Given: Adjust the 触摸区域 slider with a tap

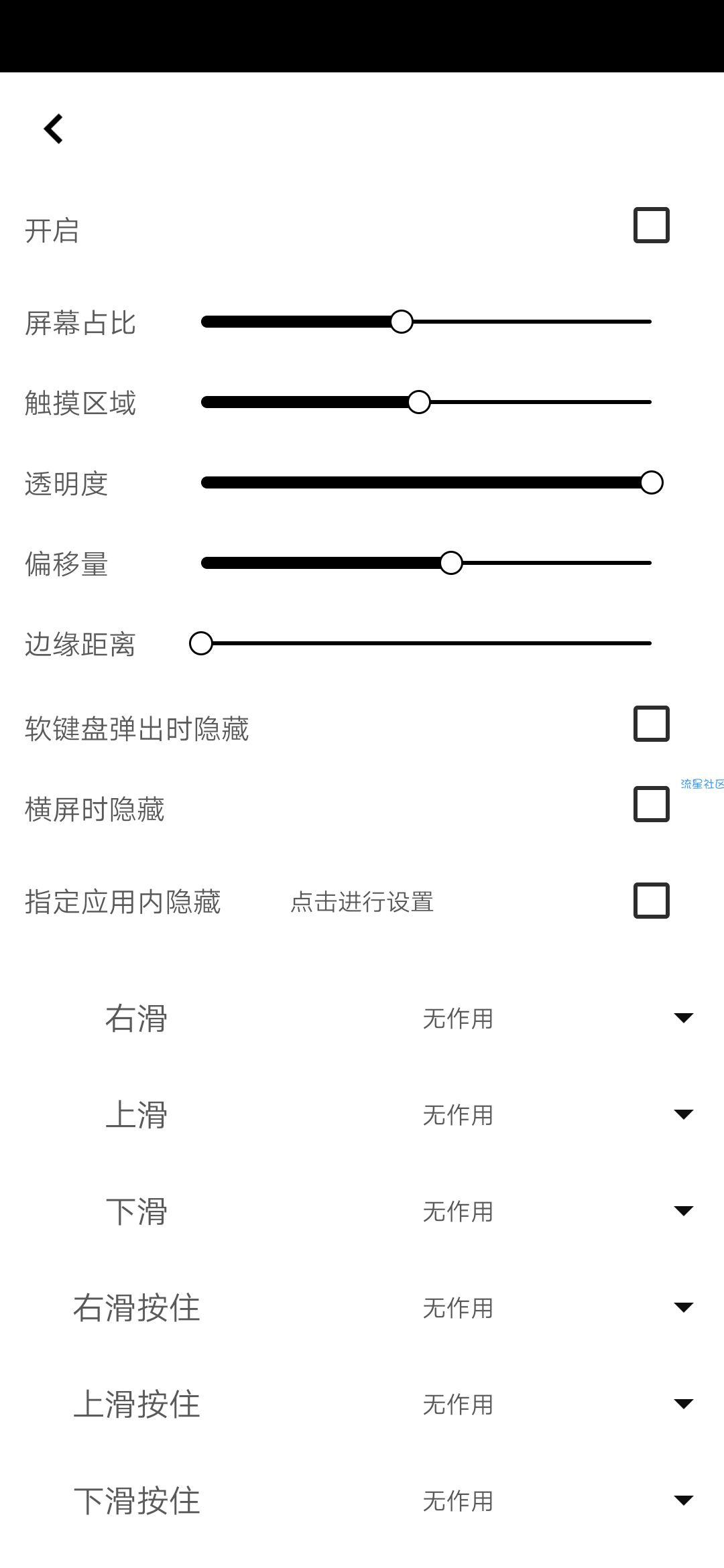Looking at the screenshot, I should point(426,402).
